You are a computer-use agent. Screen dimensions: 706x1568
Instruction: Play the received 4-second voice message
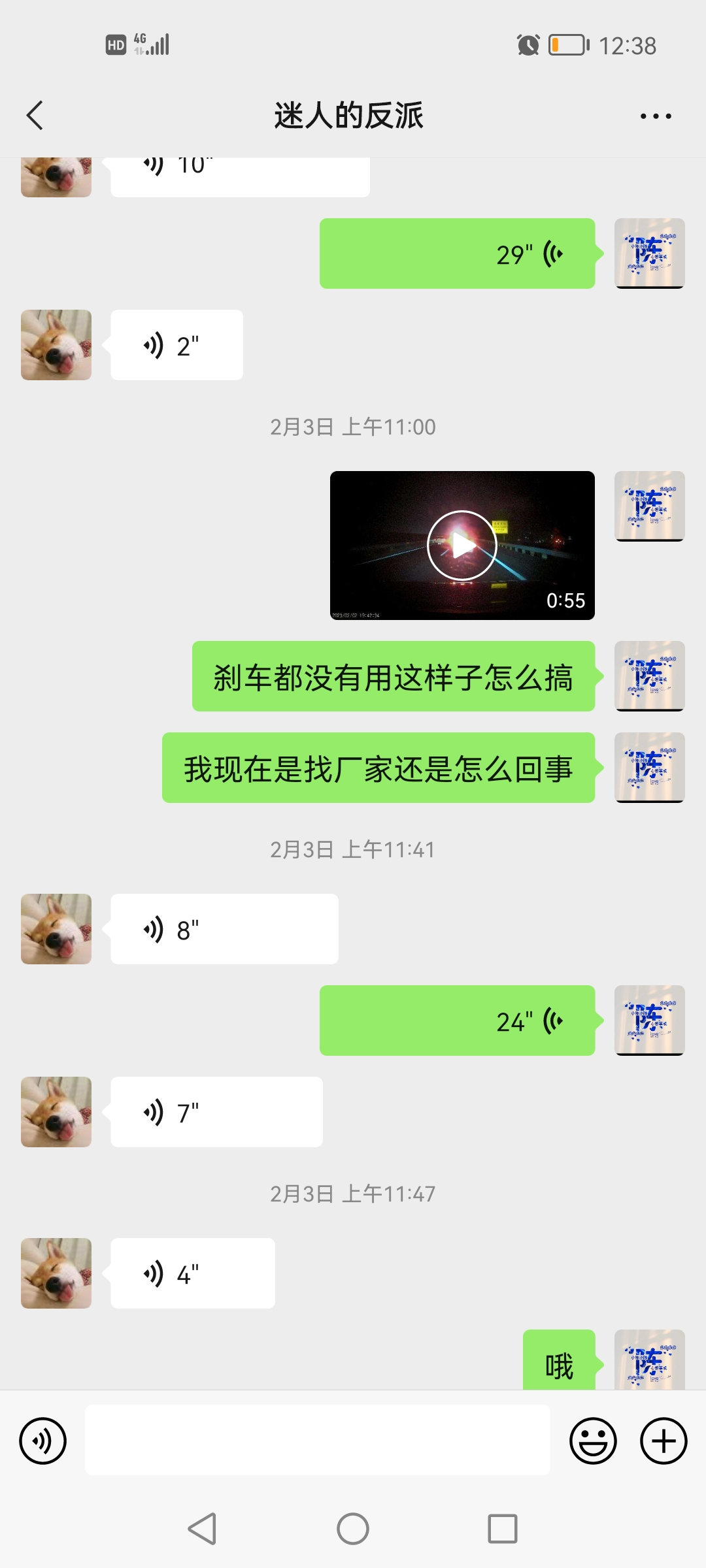tap(192, 1273)
